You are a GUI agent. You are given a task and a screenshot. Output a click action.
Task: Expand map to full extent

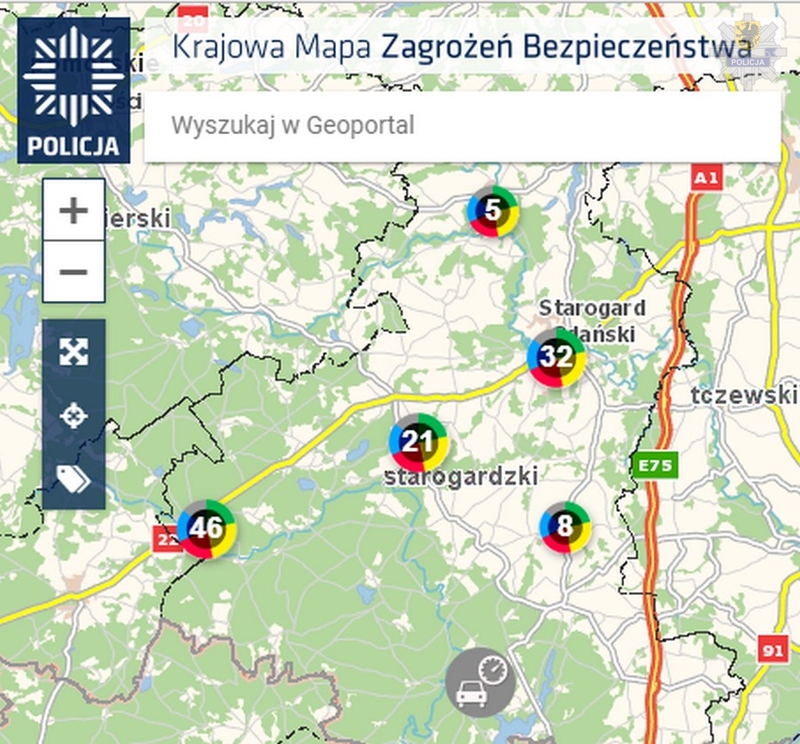[x=73, y=352]
